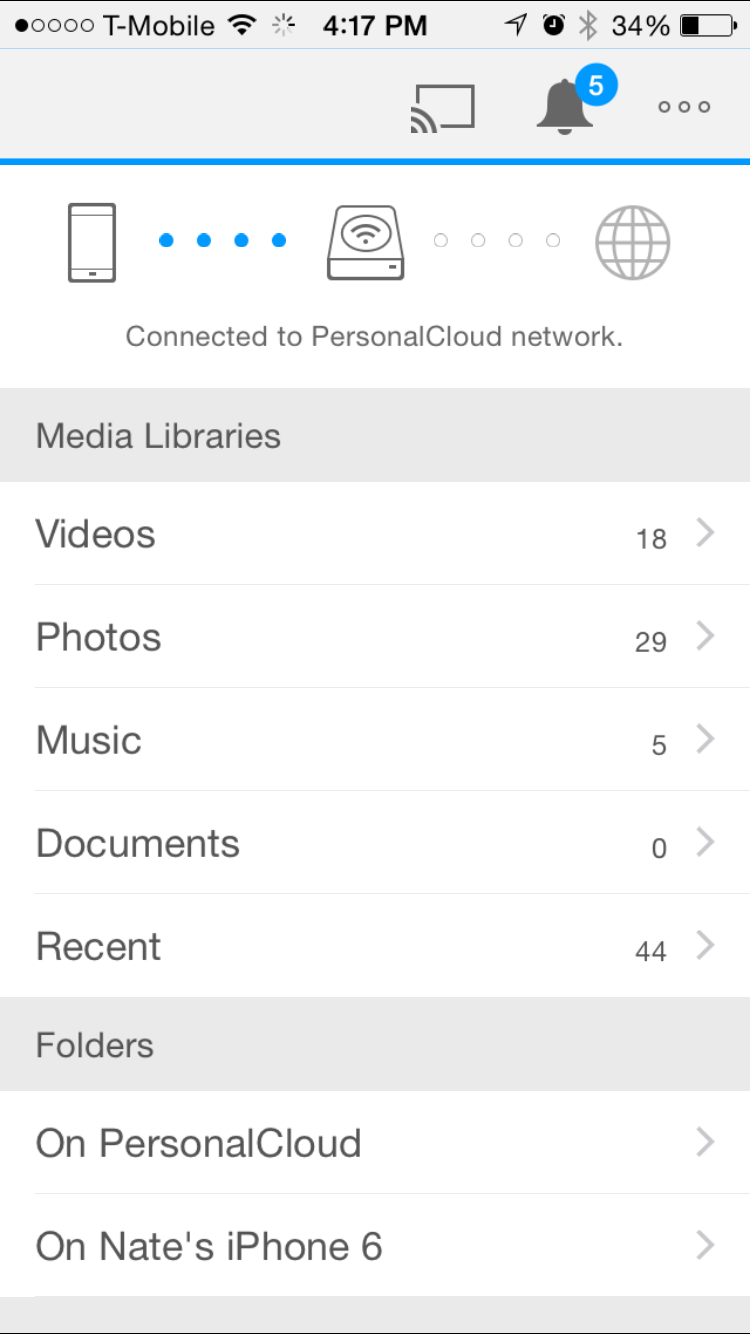Open the notifications bell

pos(566,106)
